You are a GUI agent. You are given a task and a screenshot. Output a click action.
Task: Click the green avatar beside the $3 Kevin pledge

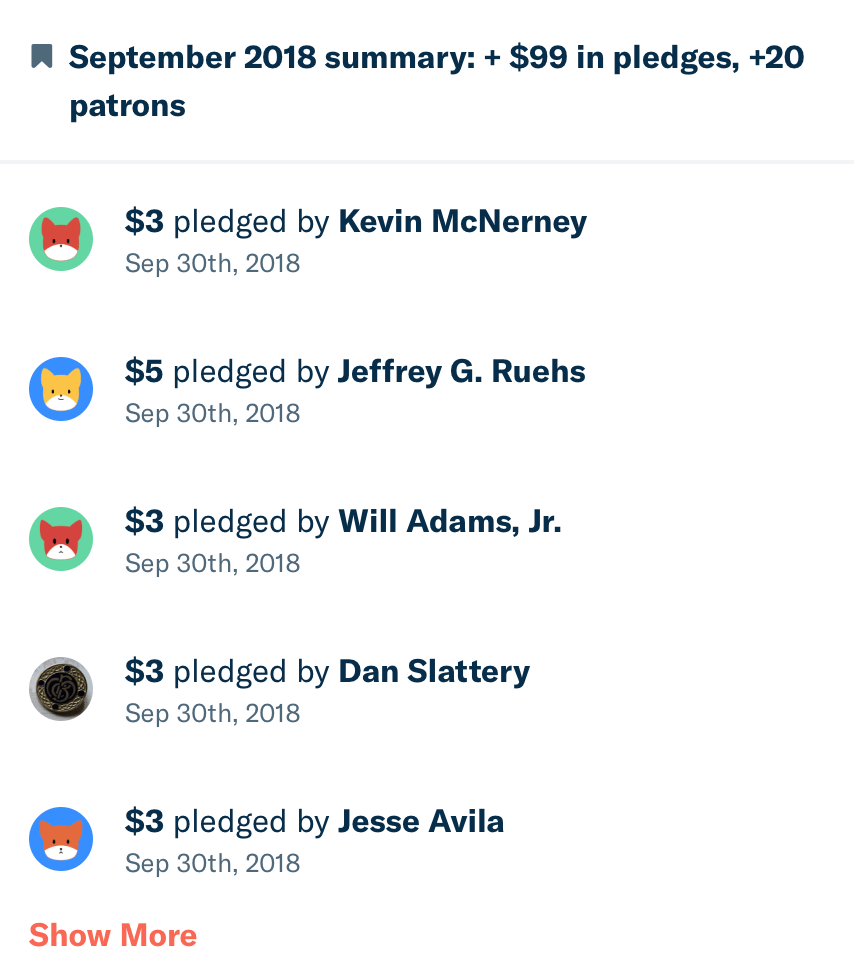[x=60, y=239]
